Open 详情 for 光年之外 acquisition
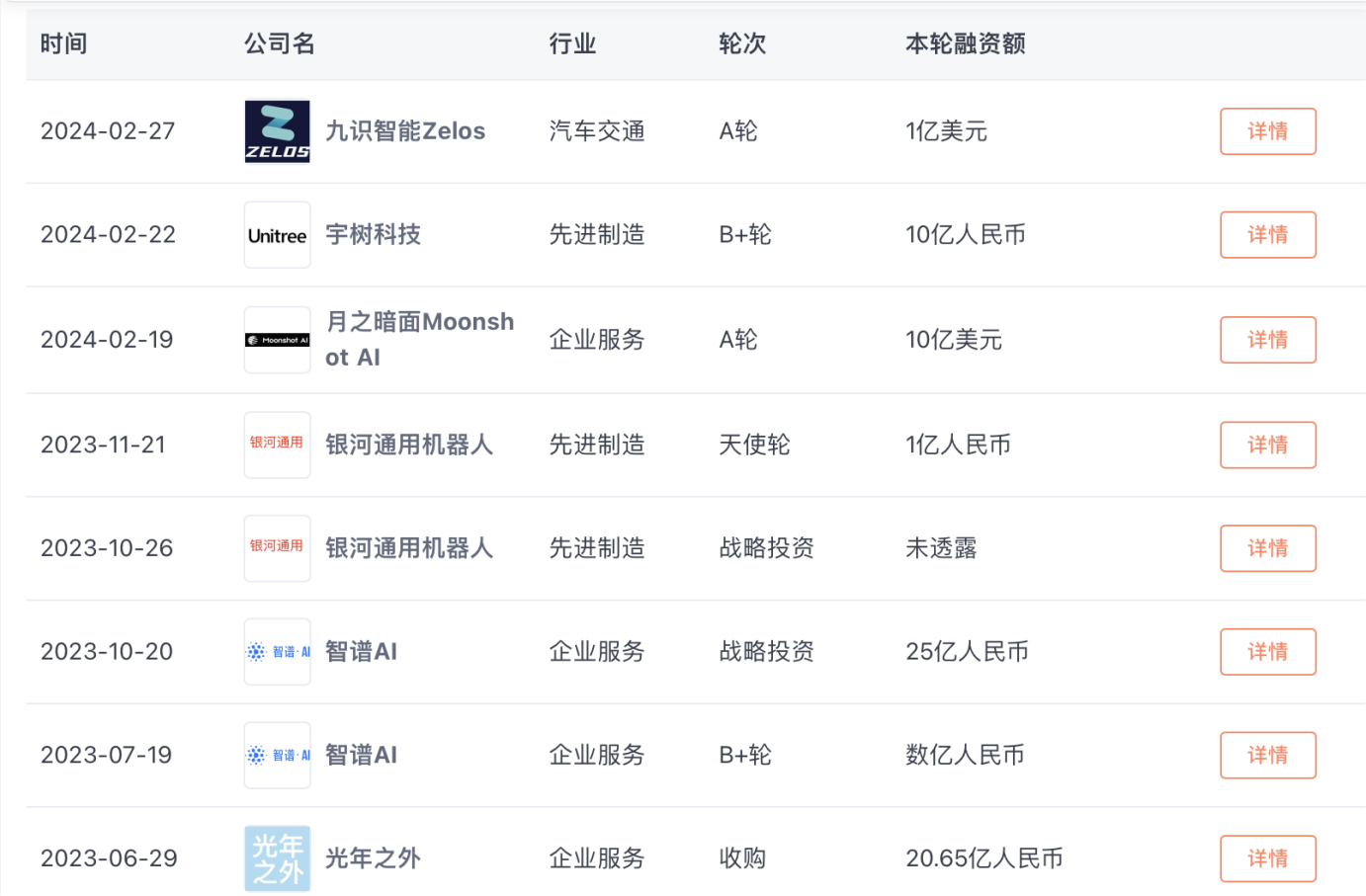Screen dimensions: 1366x896 [1267, 858]
